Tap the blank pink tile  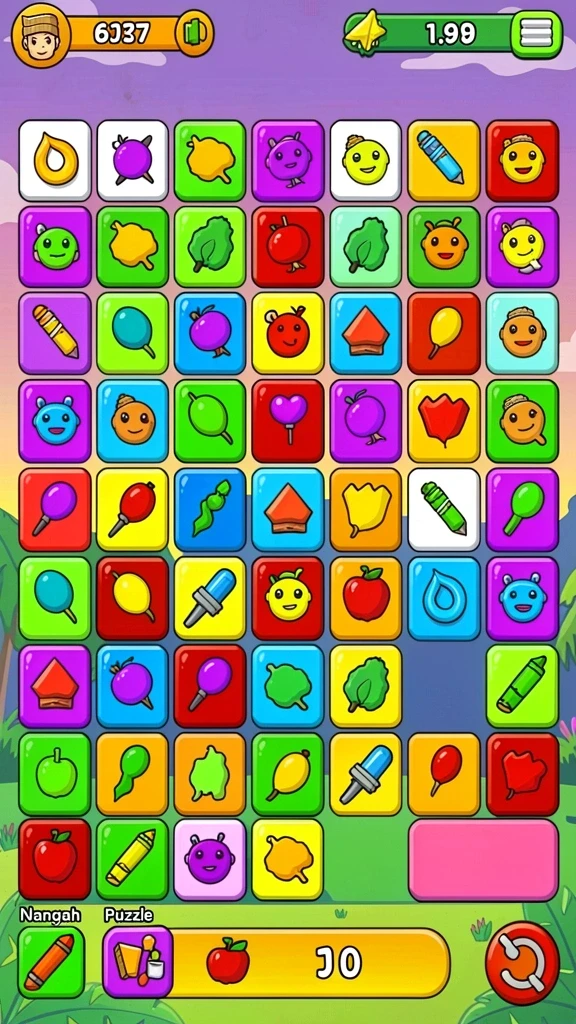pos(483,860)
